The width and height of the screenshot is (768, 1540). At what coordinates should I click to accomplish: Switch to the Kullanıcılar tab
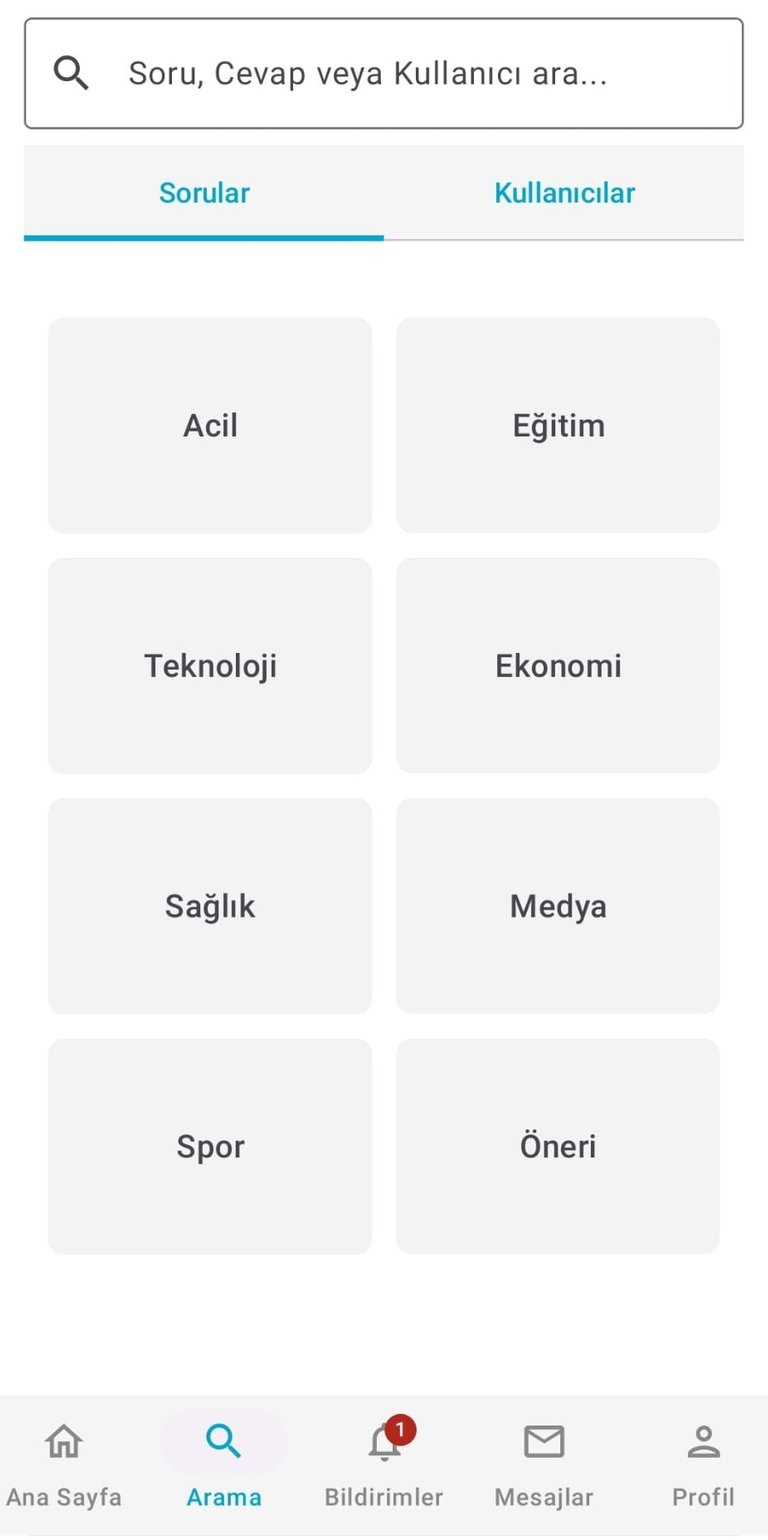(x=564, y=193)
